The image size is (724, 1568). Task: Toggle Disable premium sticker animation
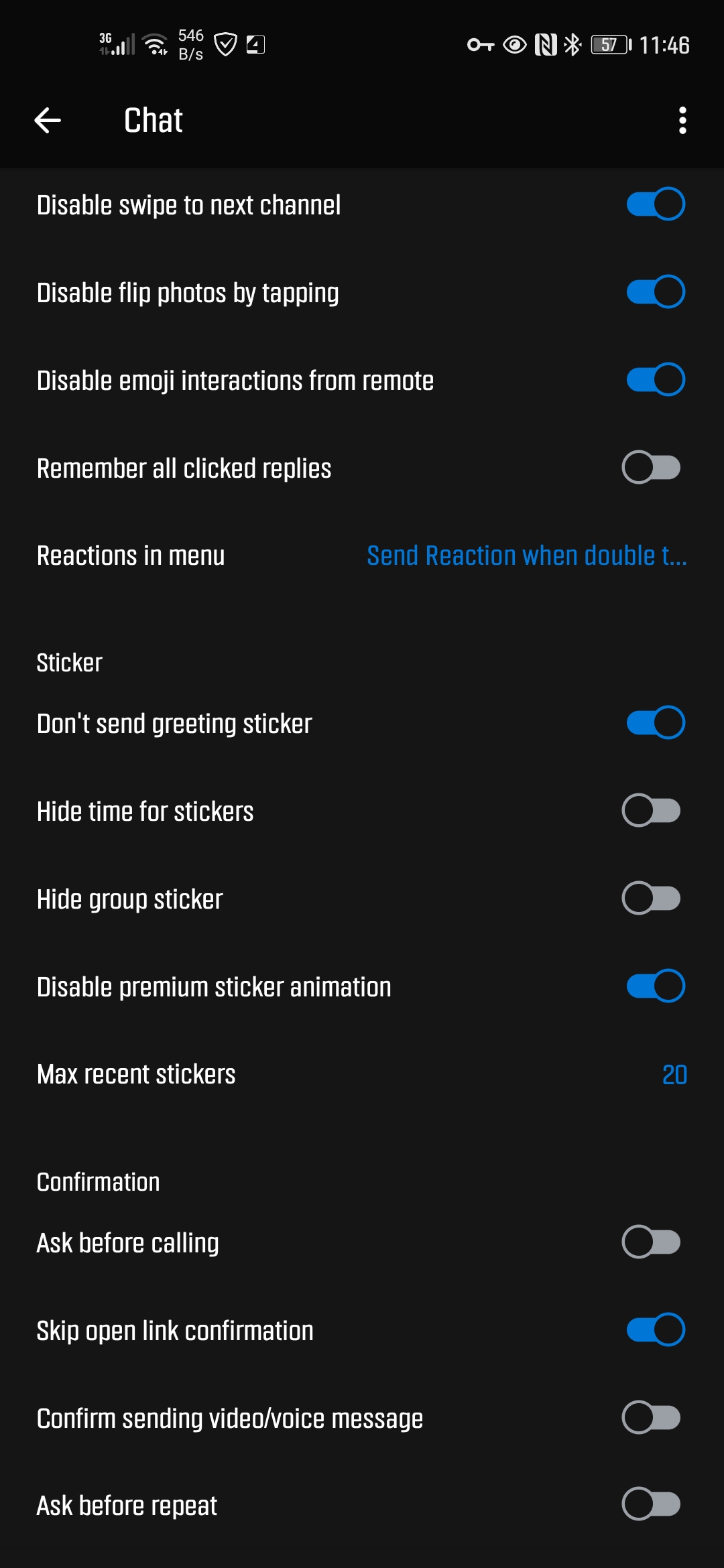[655, 986]
